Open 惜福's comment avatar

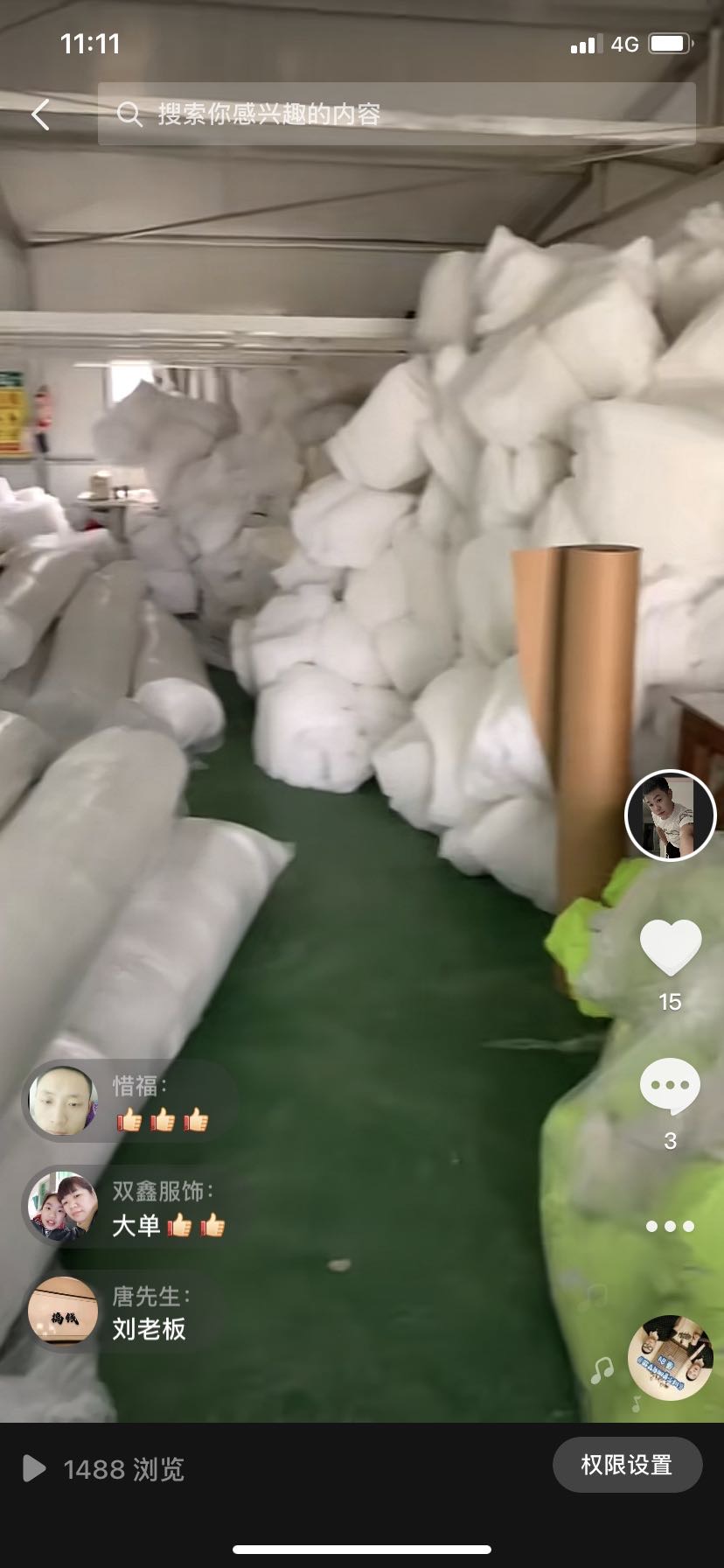click(62, 1102)
